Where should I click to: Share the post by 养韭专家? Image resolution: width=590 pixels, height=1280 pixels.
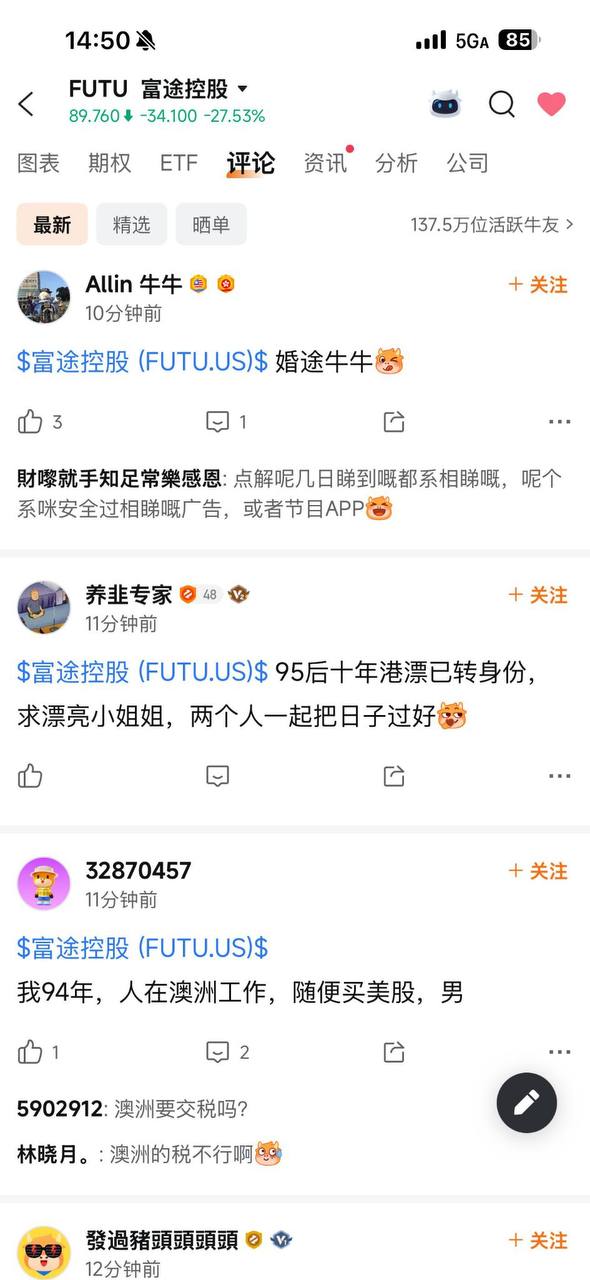(x=394, y=776)
